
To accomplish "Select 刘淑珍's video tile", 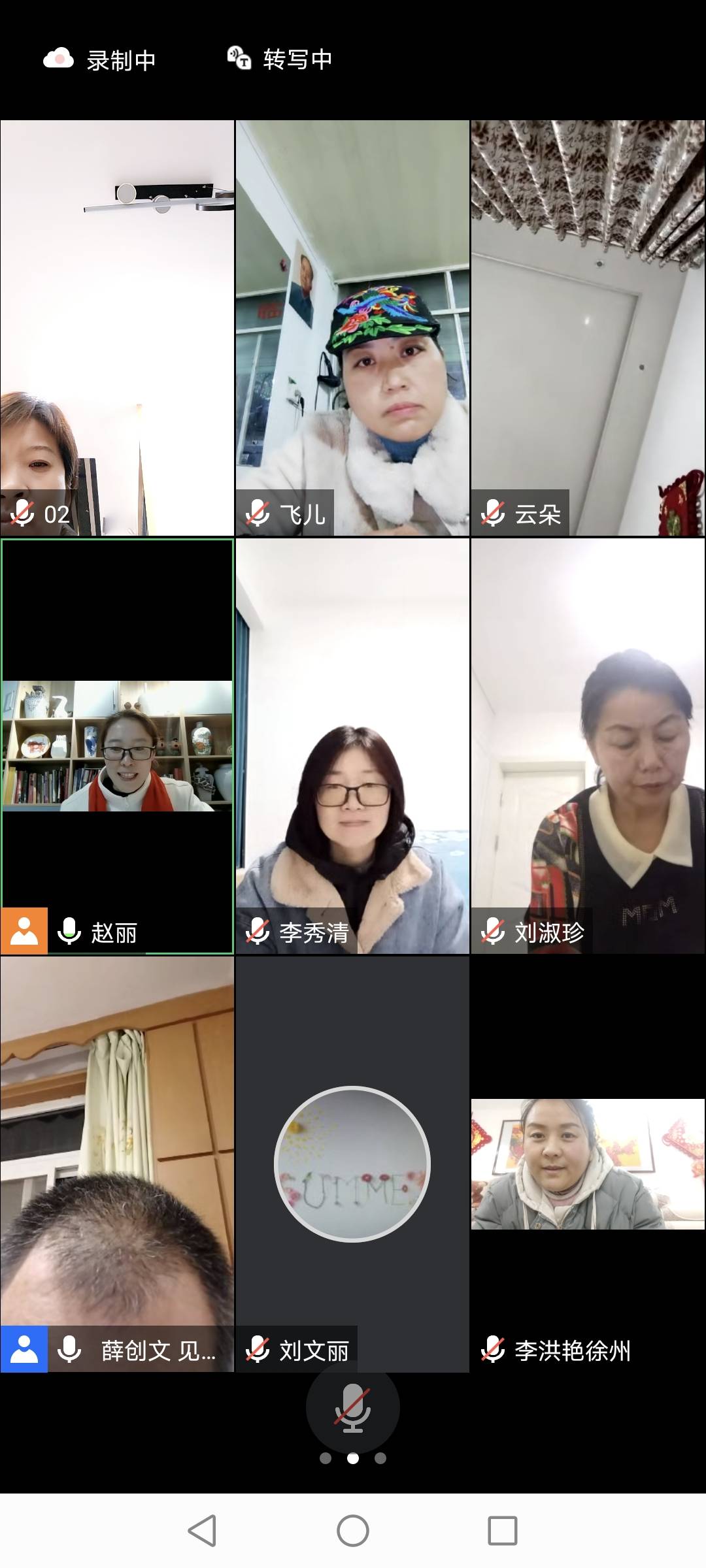I will click(x=588, y=745).
